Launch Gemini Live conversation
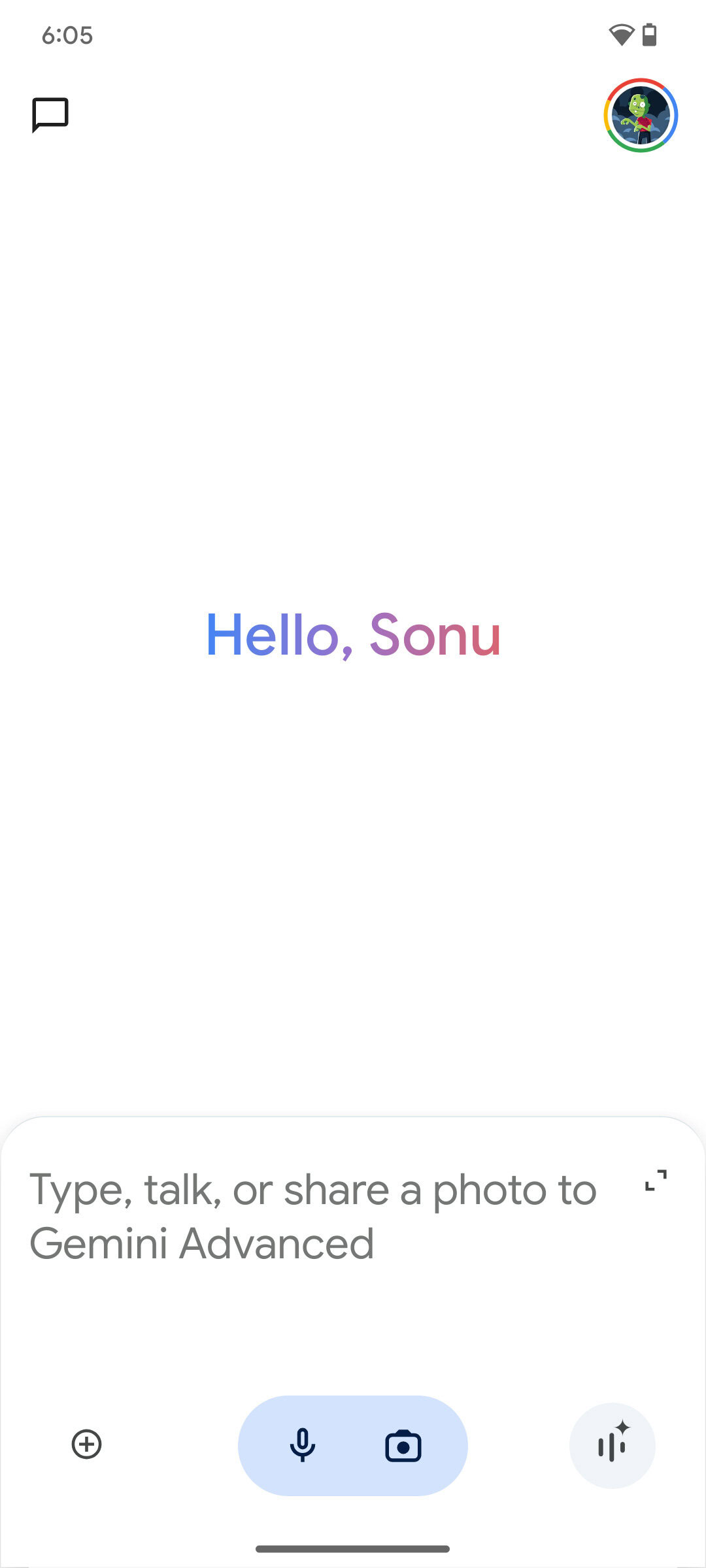Image resolution: width=706 pixels, height=1568 pixels. click(x=612, y=1445)
